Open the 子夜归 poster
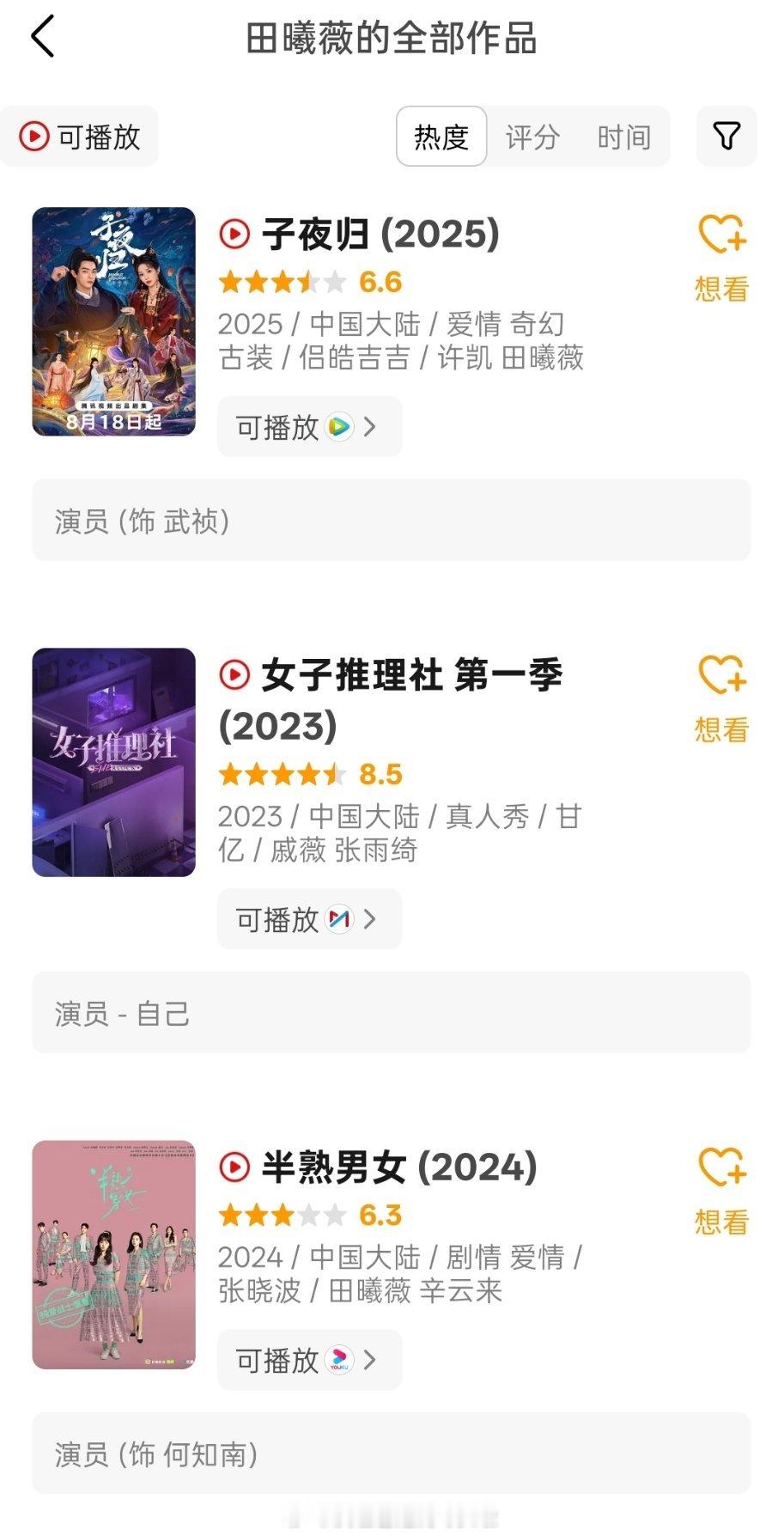This screenshot has height=1536, width=784. click(114, 321)
